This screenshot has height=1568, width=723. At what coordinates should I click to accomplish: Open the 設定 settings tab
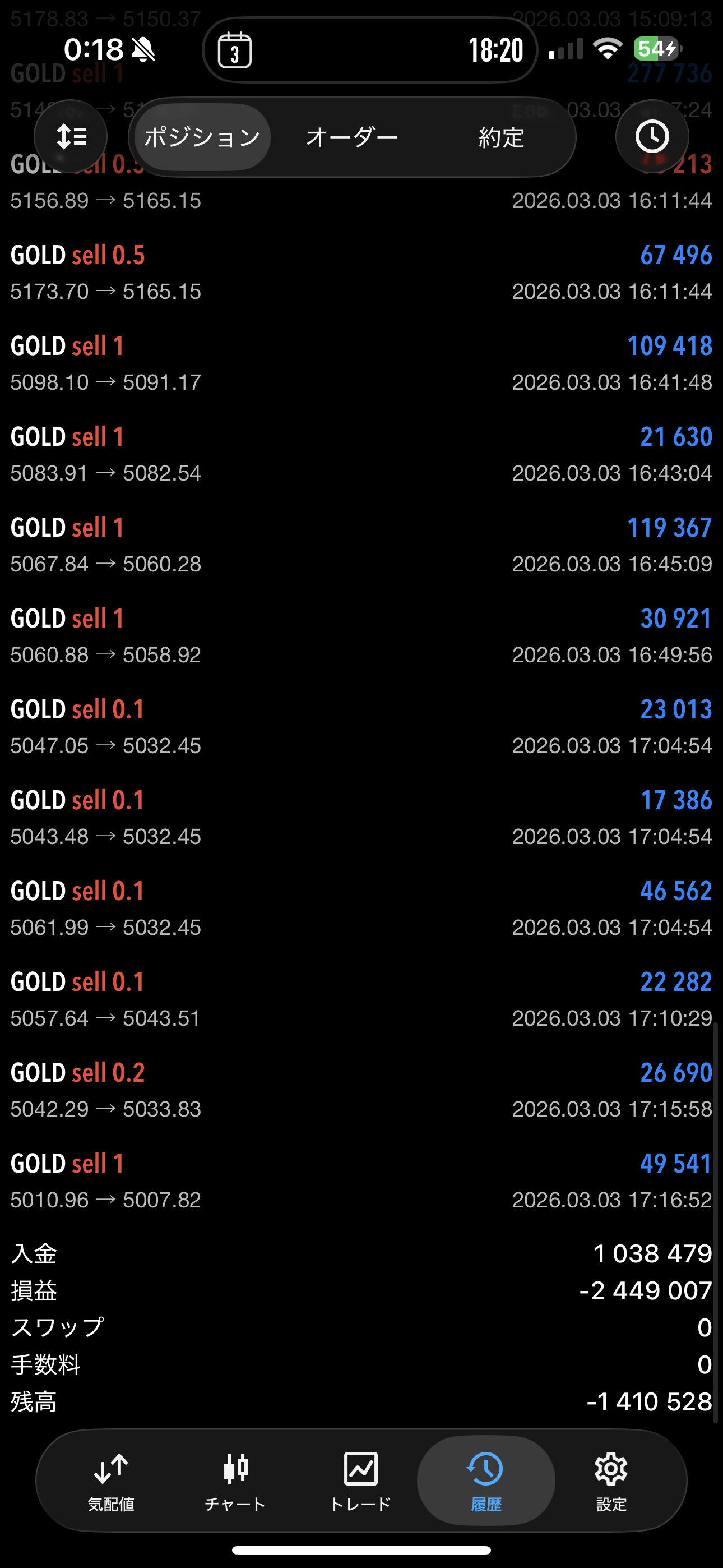[x=611, y=1481]
